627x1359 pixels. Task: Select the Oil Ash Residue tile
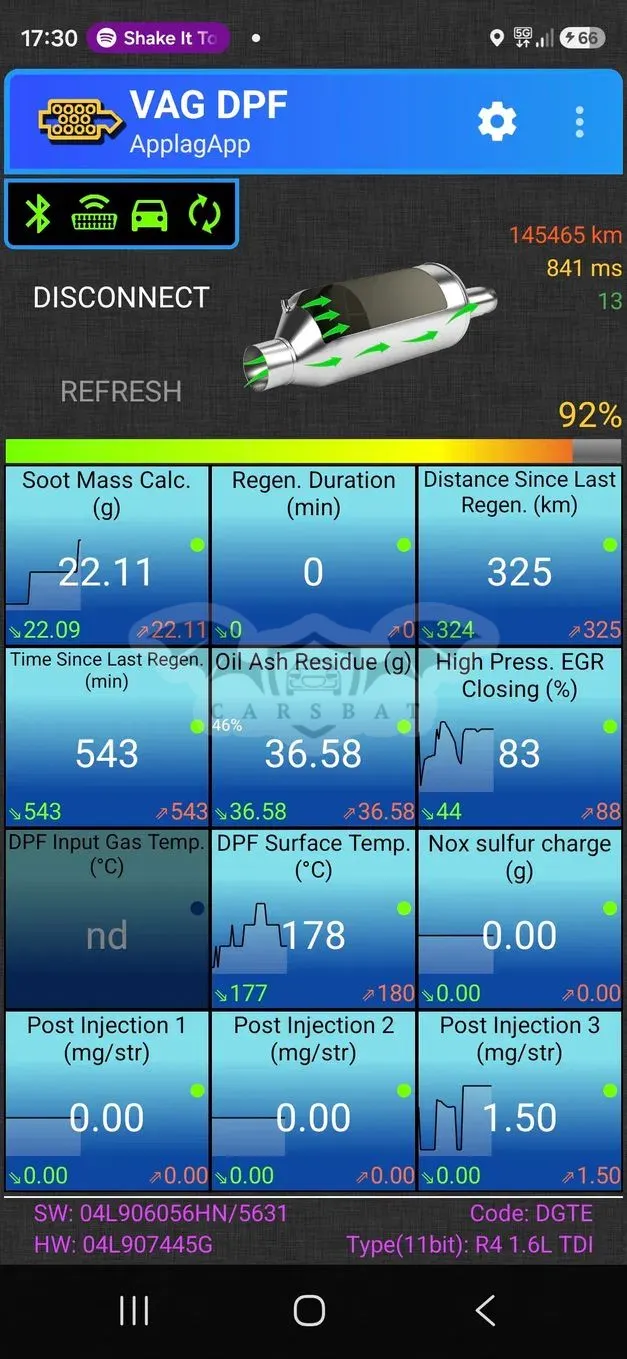pos(313,736)
